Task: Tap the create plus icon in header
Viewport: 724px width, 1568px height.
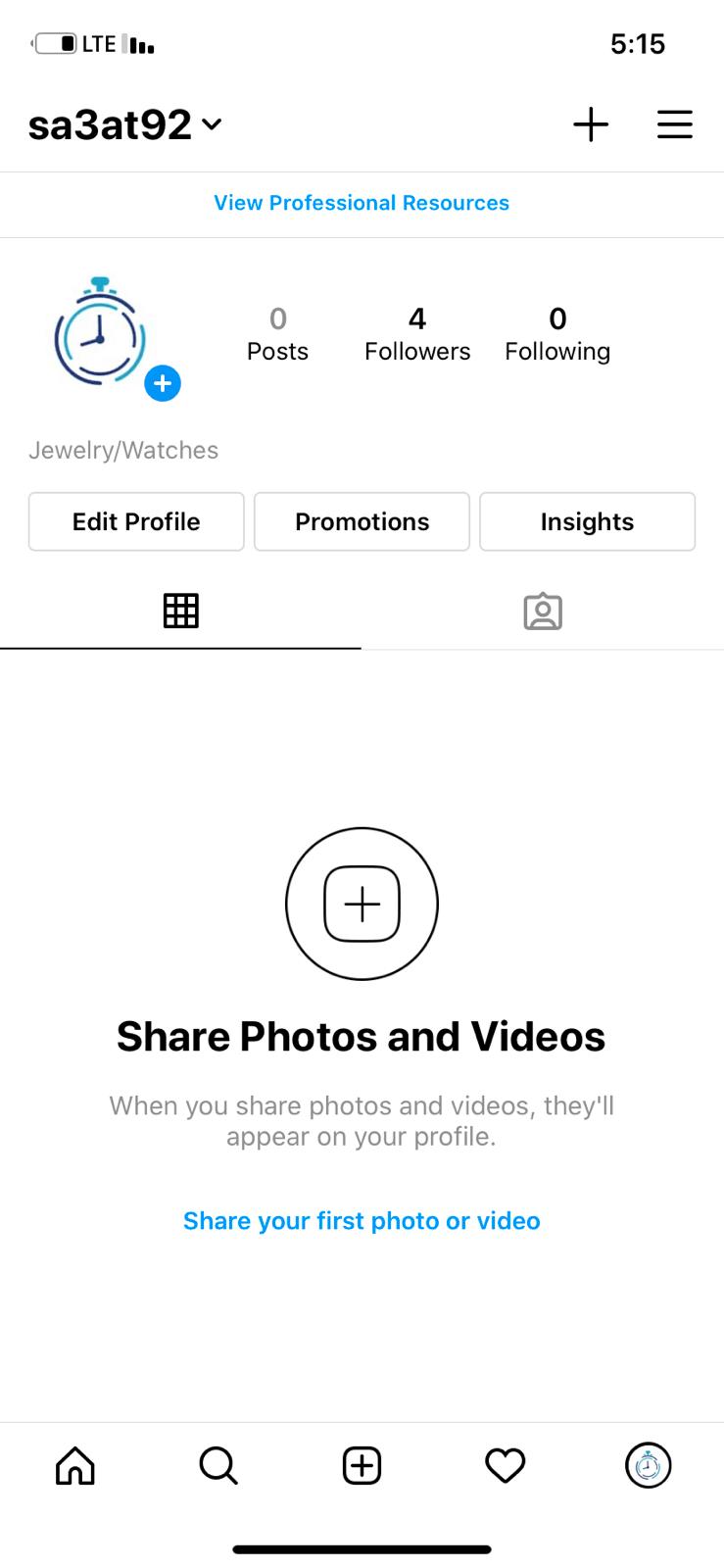Action: (591, 124)
